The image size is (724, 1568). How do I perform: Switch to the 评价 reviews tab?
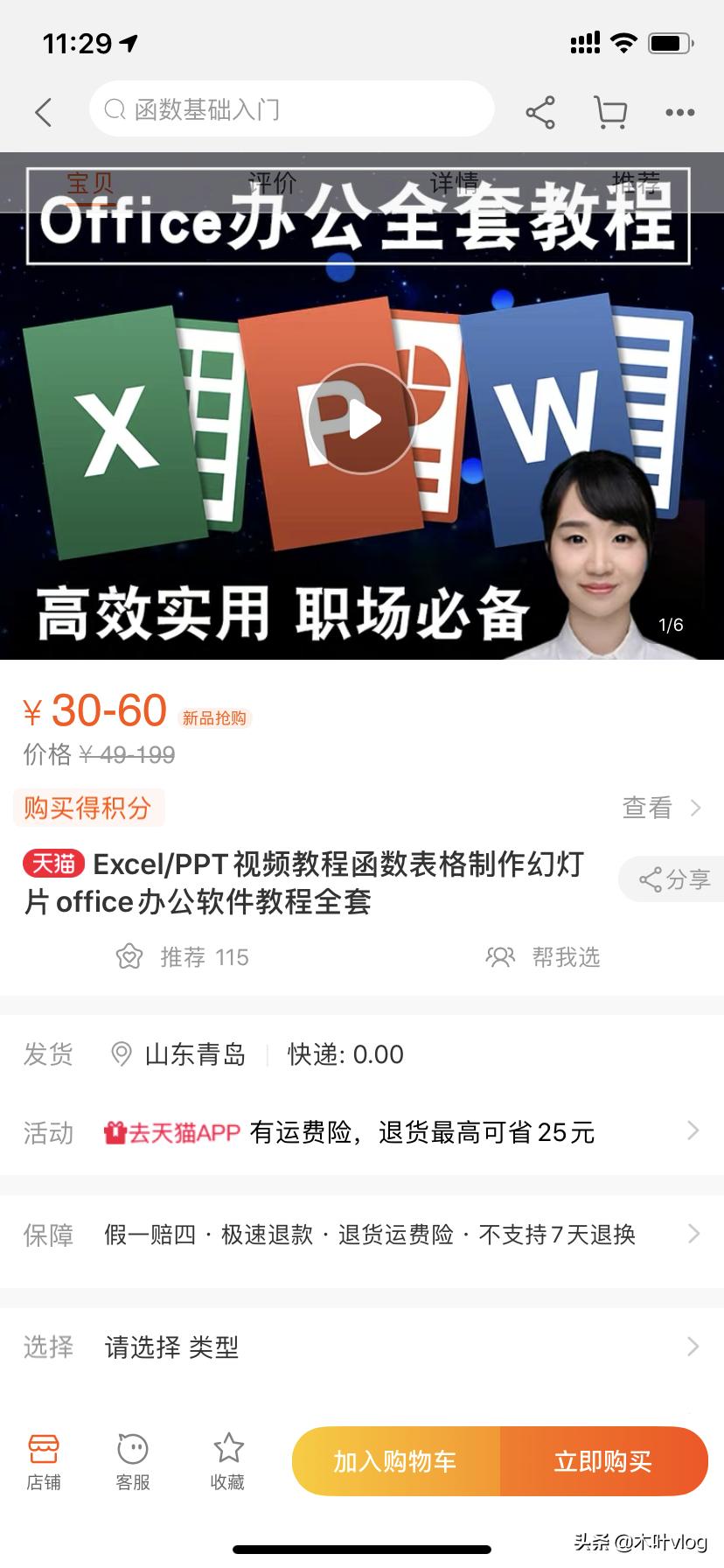[x=275, y=181]
